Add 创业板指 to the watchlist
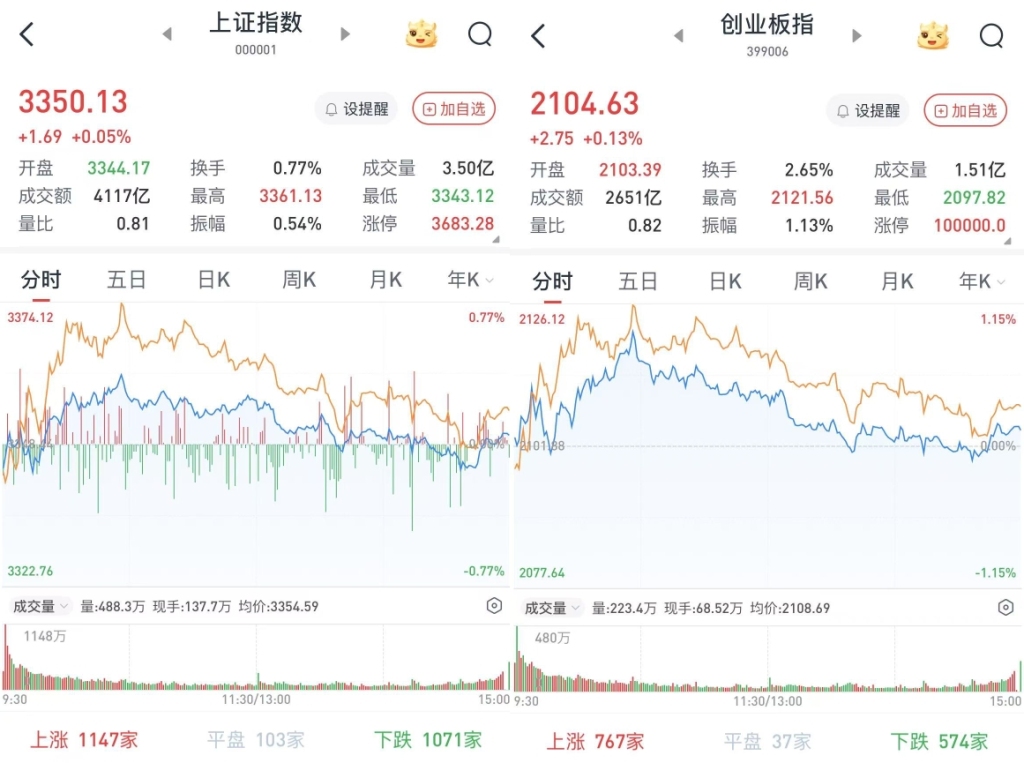Viewport: 1024px width, 763px height. pyautogui.click(x=965, y=110)
